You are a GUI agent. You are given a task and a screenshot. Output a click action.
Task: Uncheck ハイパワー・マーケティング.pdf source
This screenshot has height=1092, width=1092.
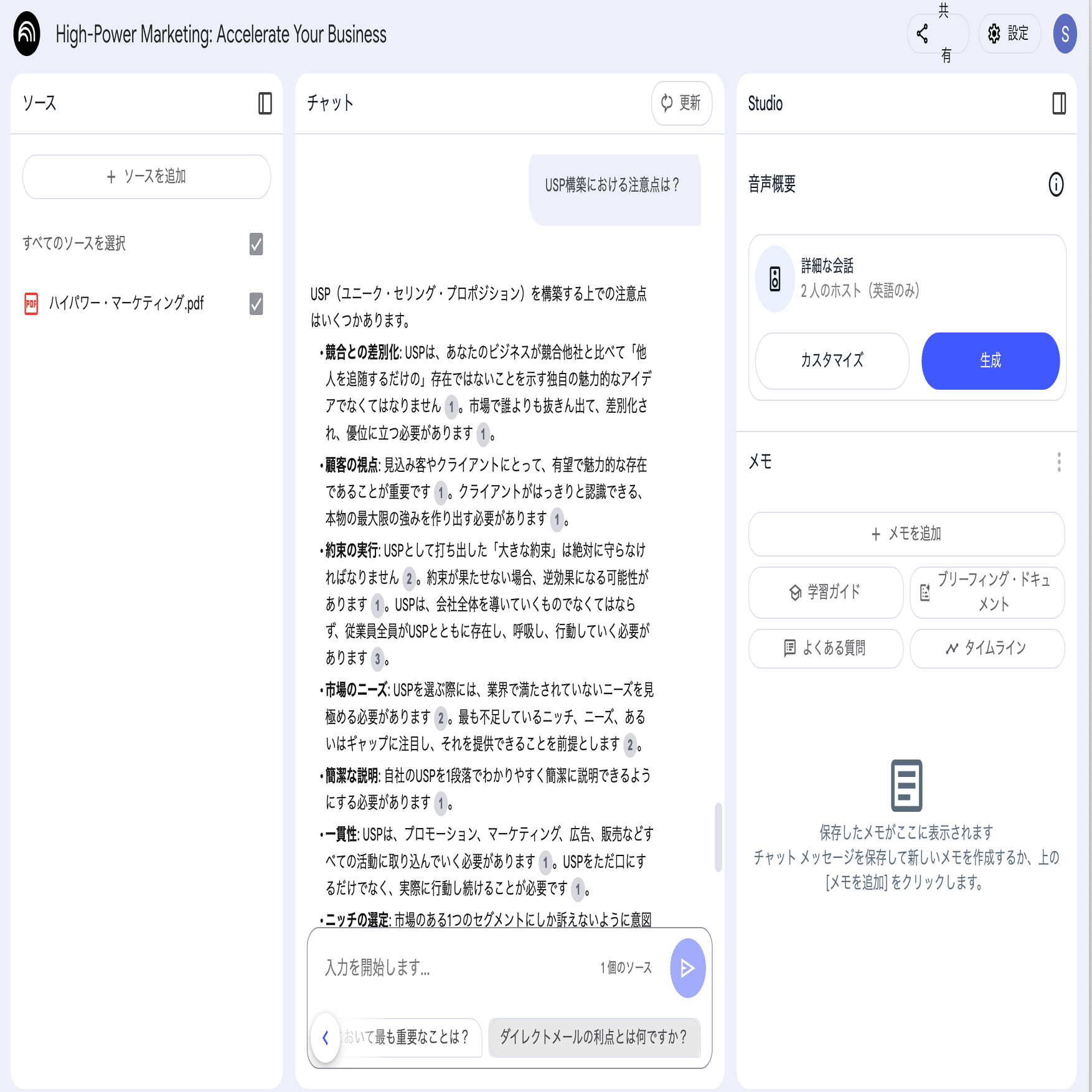(256, 304)
